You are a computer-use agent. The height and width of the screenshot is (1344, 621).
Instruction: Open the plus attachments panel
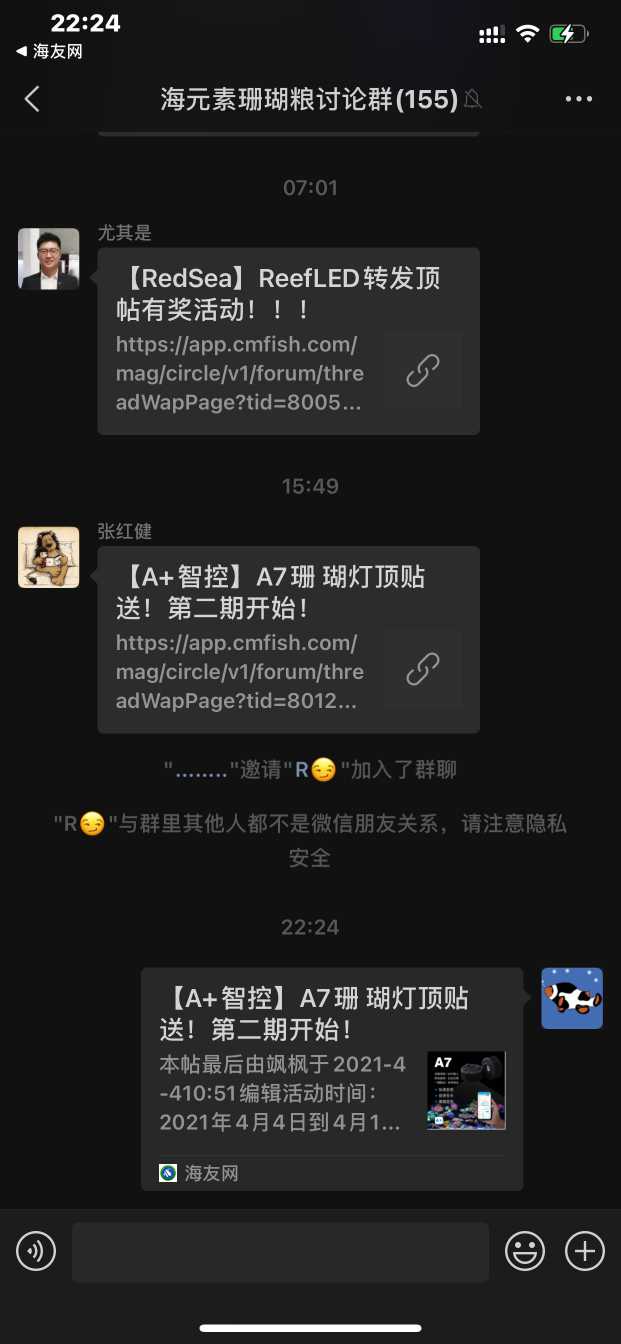click(x=585, y=1251)
